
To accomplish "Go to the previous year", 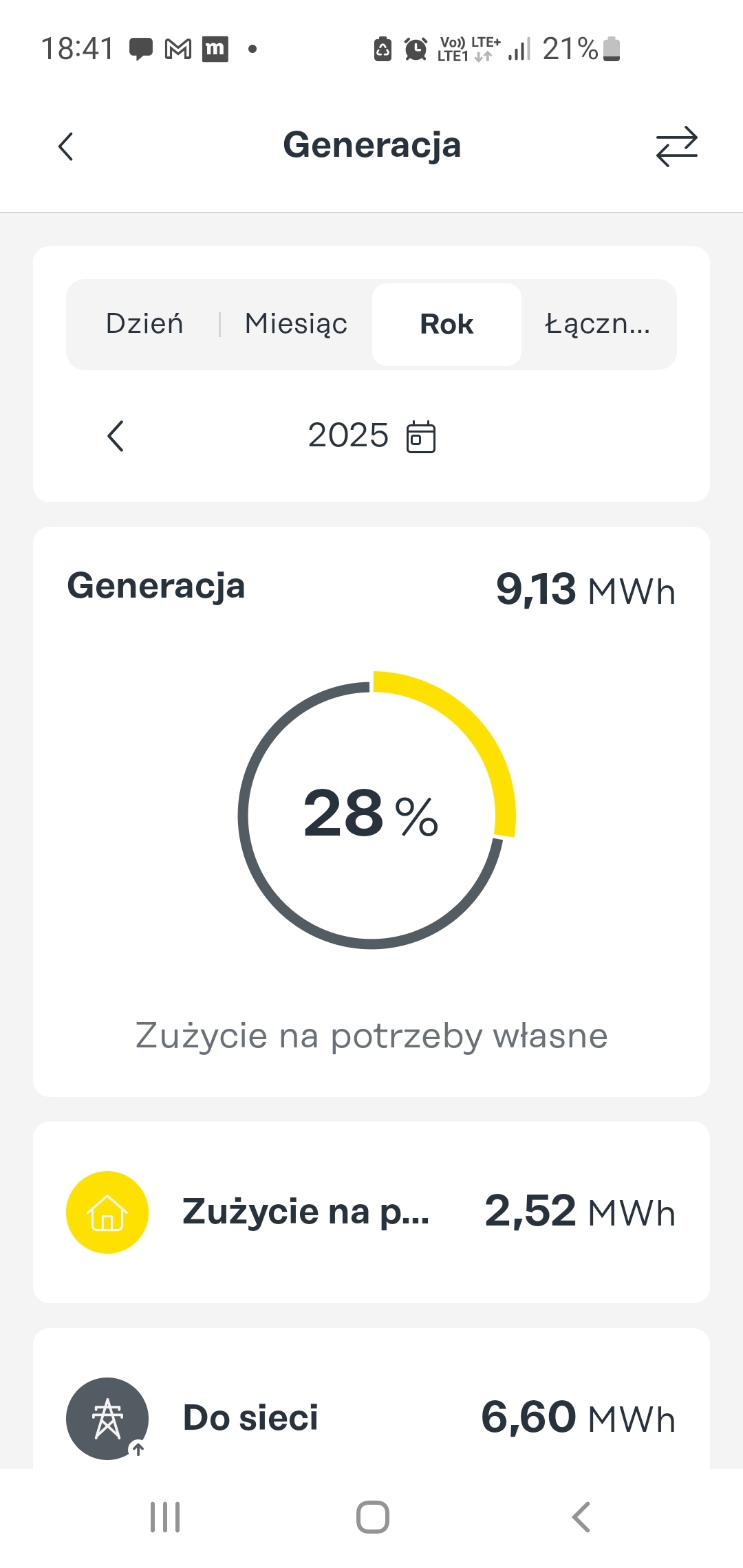I will pyautogui.click(x=116, y=436).
